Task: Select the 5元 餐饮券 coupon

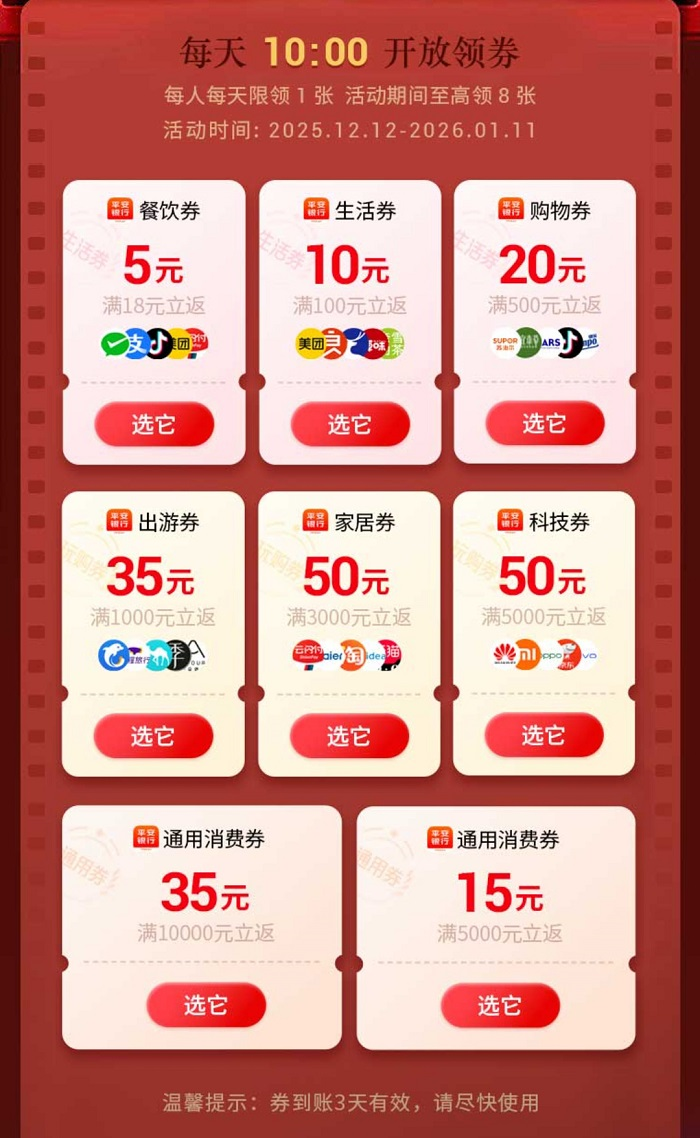Action: (154, 424)
